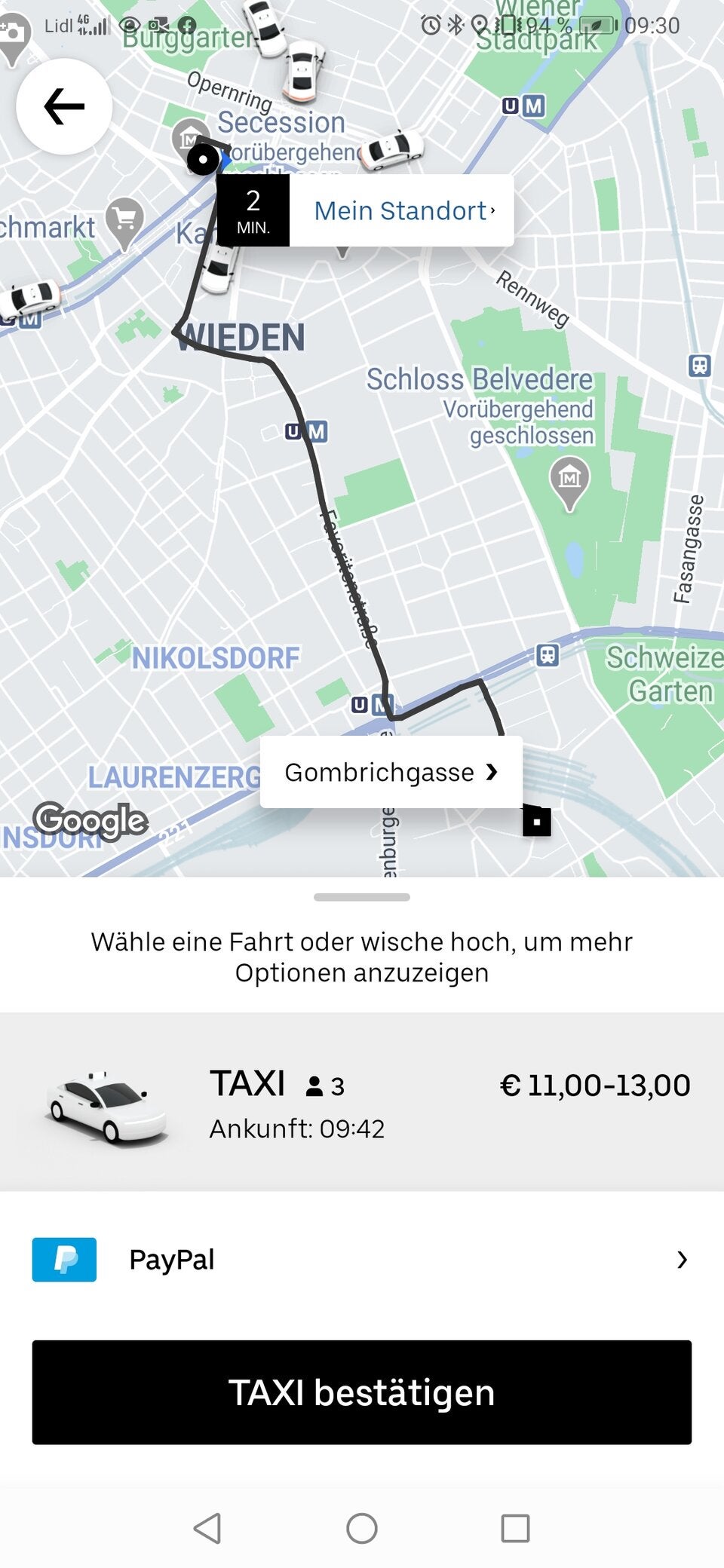Tap the back arrow button on the map
Viewport: 724px width, 1568px height.
pos(63,106)
